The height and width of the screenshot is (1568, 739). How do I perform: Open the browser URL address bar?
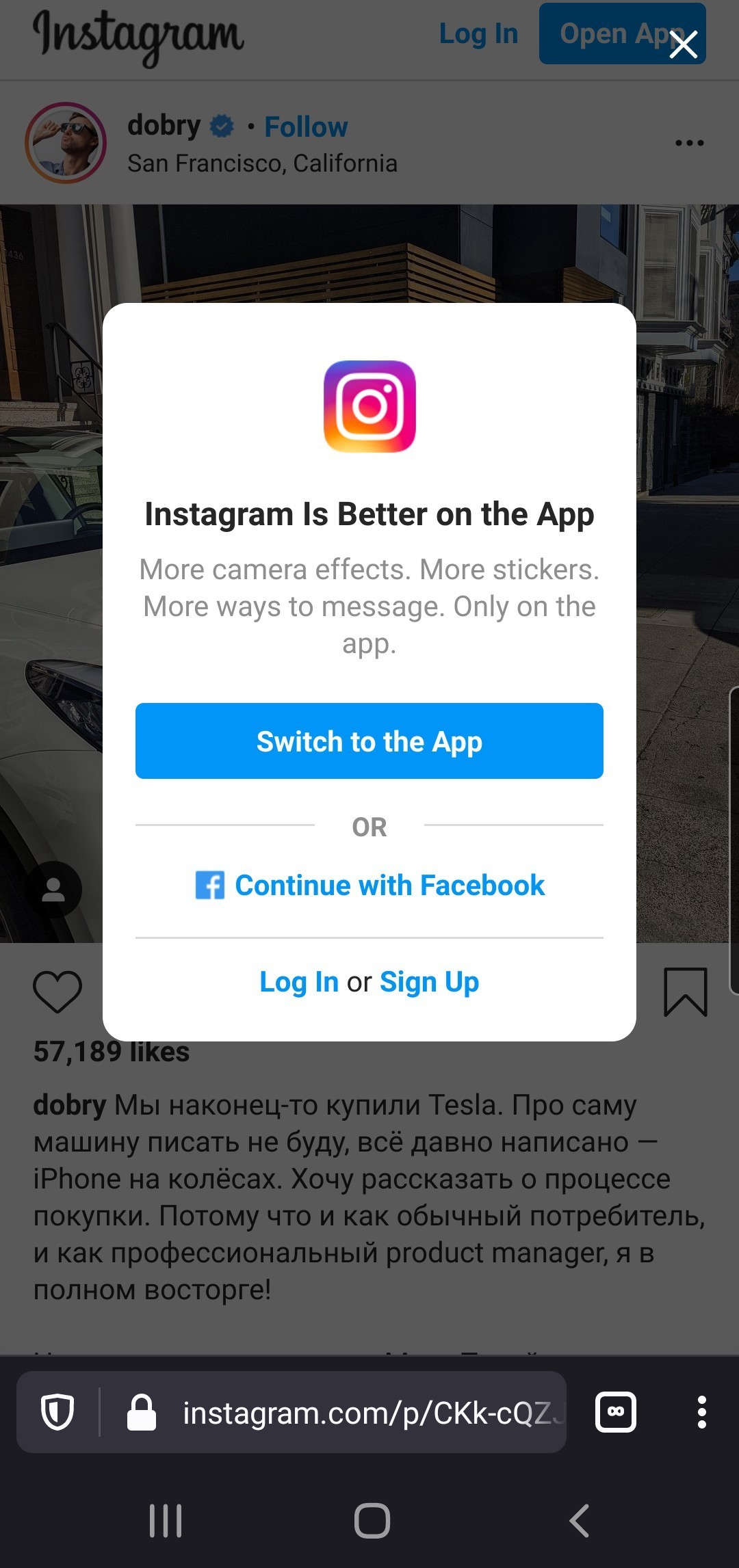pyautogui.click(x=369, y=1413)
